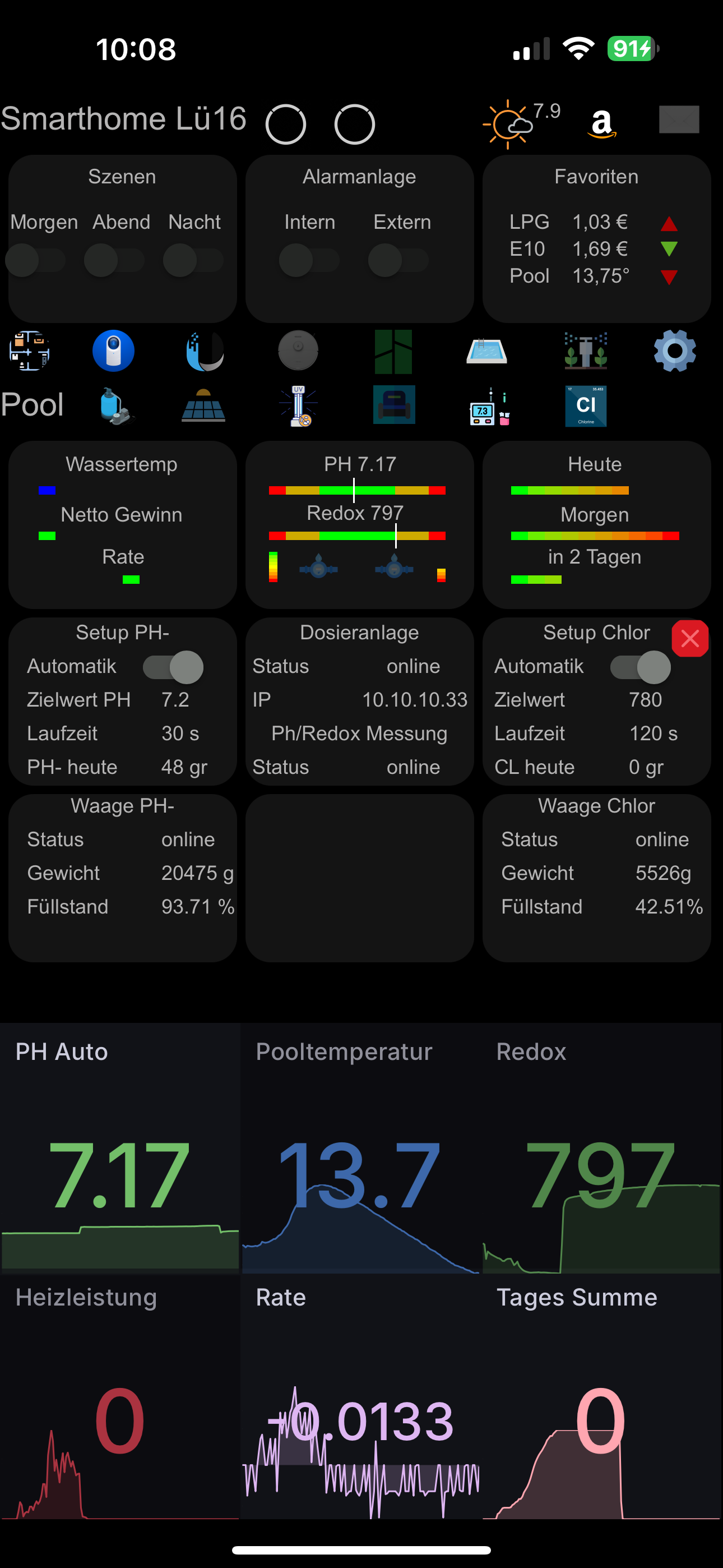The height and width of the screenshot is (1568, 723).
Task: Toggle the Morgen scene switch
Action: 35,261
